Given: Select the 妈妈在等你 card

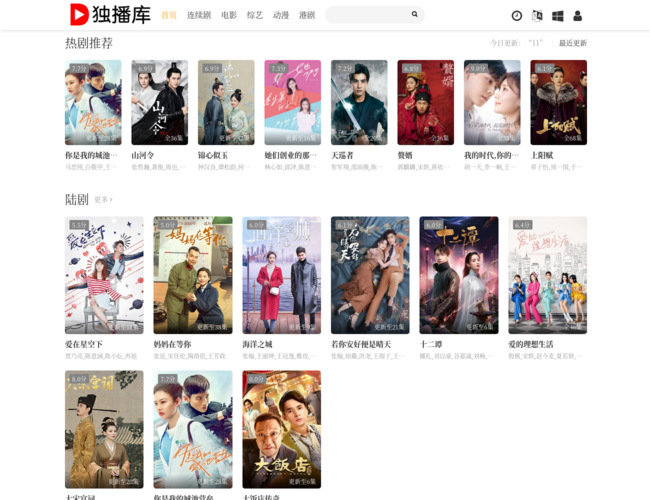Looking at the screenshot, I should coord(193,275).
